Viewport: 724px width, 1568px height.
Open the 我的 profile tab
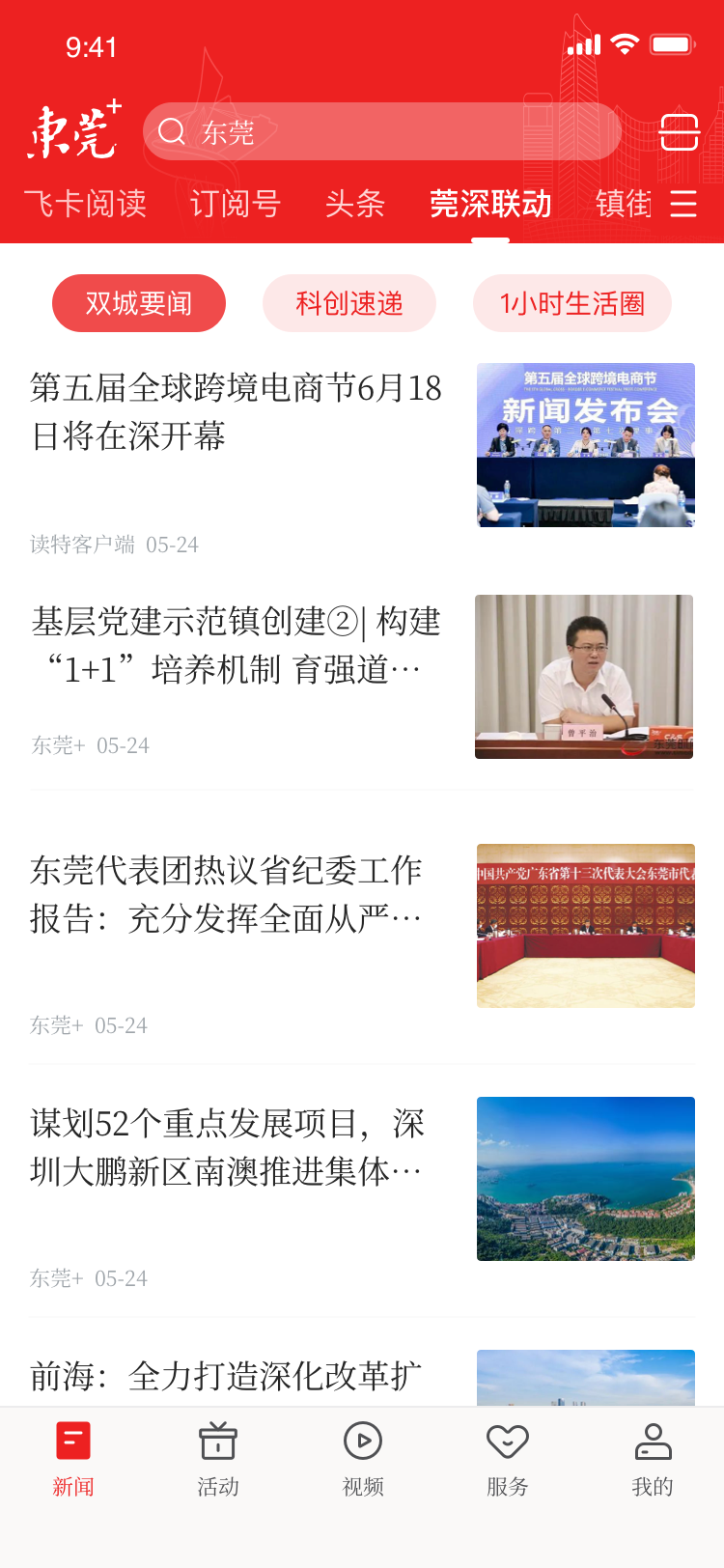pos(653,1459)
